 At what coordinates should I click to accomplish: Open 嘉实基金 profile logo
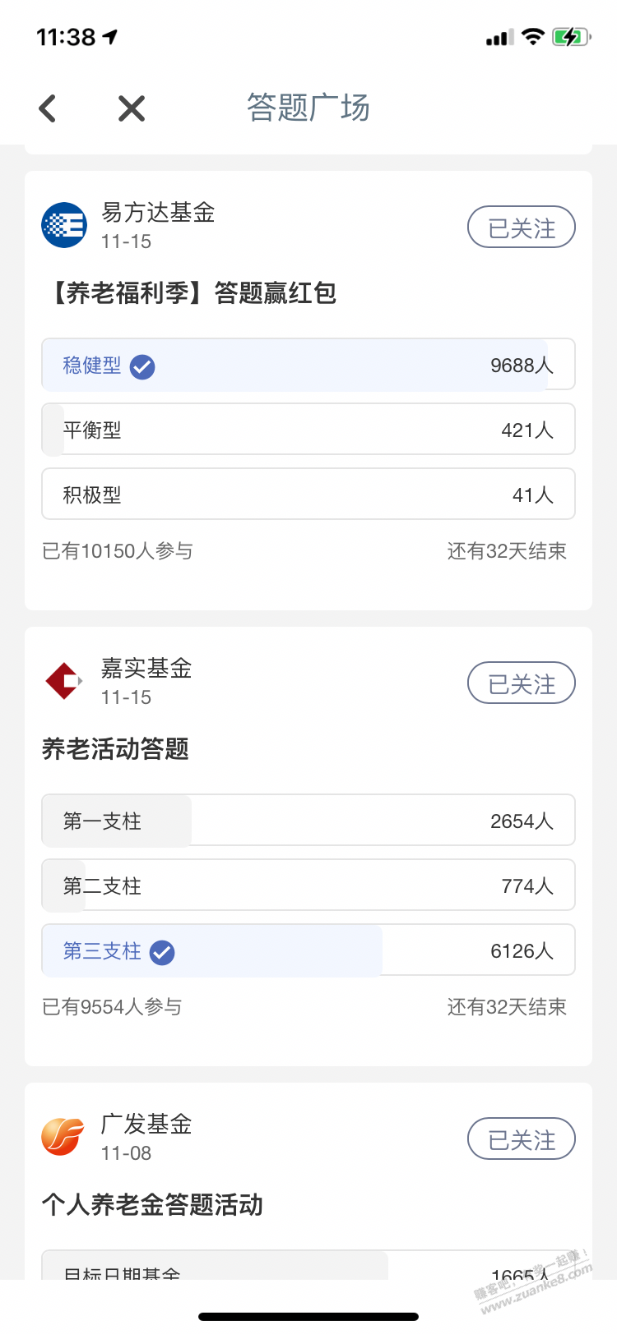tap(64, 681)
